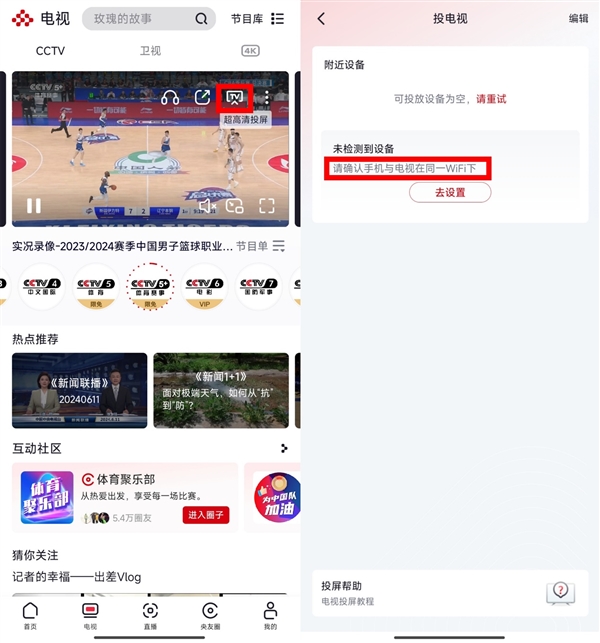The image size is (600, 643).
Task: Unmute the video sound
Action: pos(206,206)
